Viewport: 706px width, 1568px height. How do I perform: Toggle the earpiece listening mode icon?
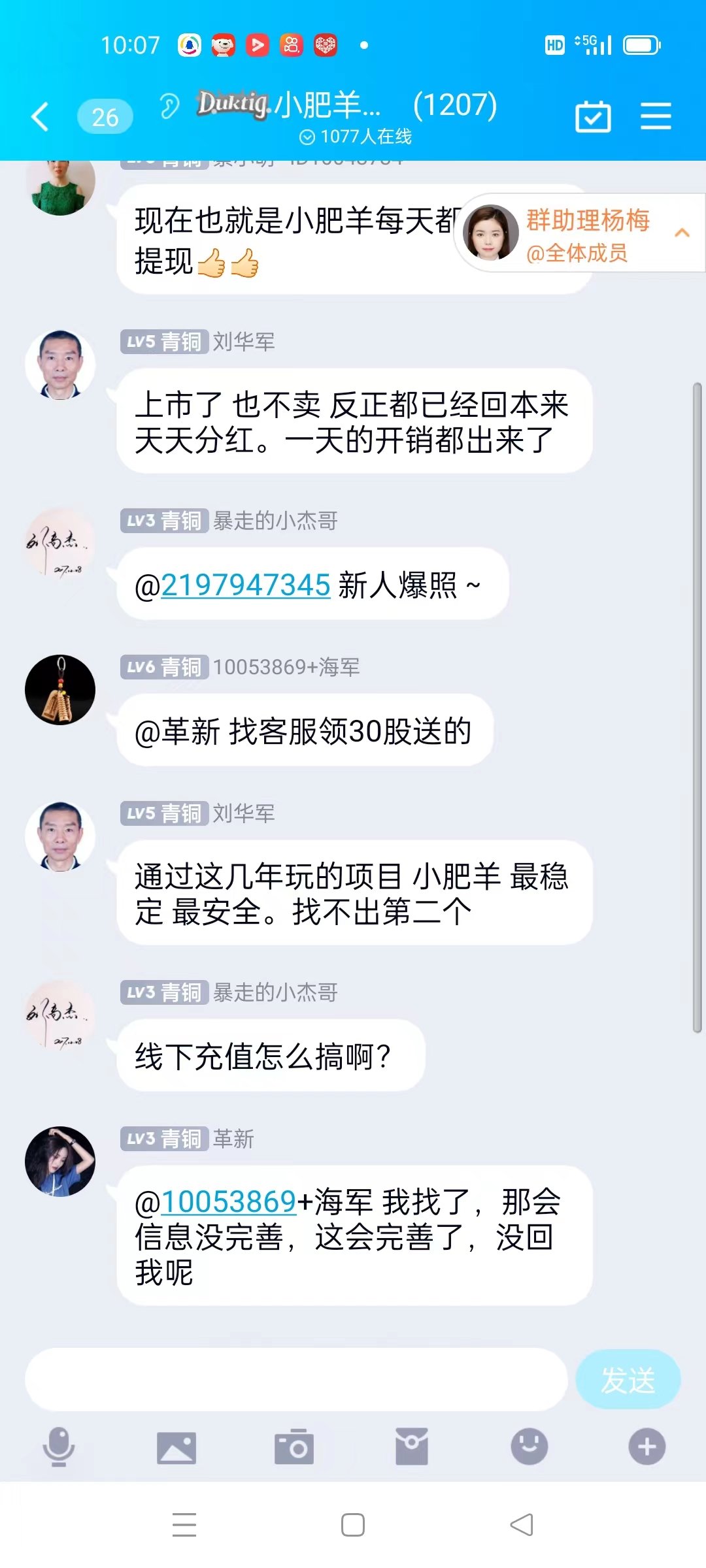click(x=169, y=106)
